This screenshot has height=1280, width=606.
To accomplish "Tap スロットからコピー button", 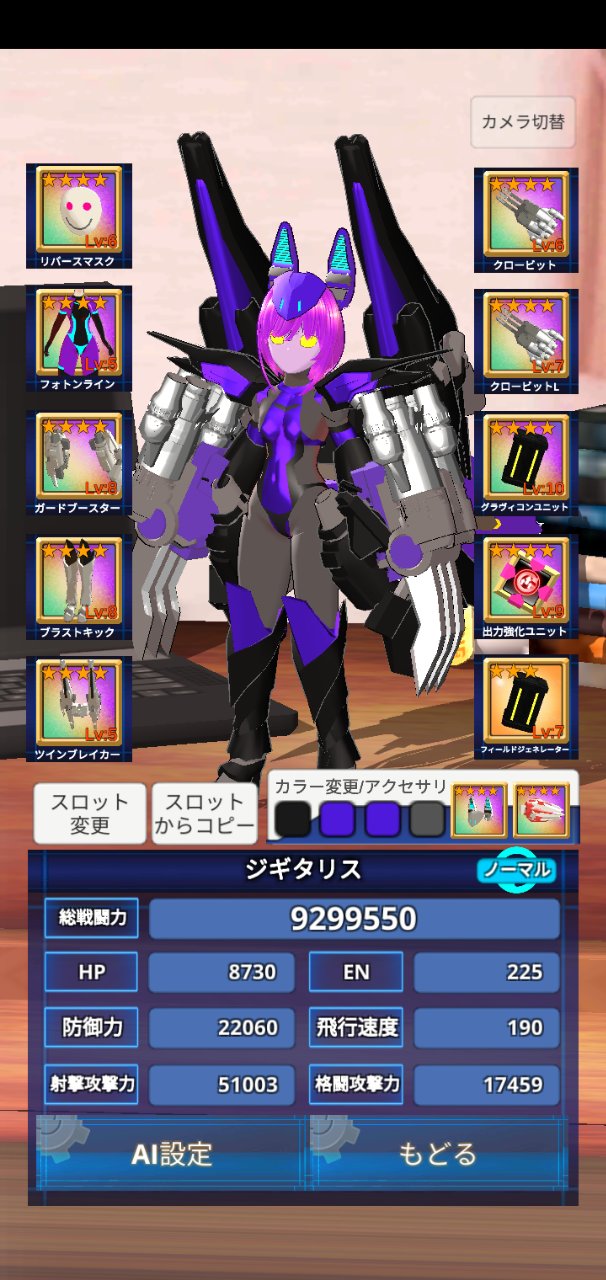I will coord(205,814).
